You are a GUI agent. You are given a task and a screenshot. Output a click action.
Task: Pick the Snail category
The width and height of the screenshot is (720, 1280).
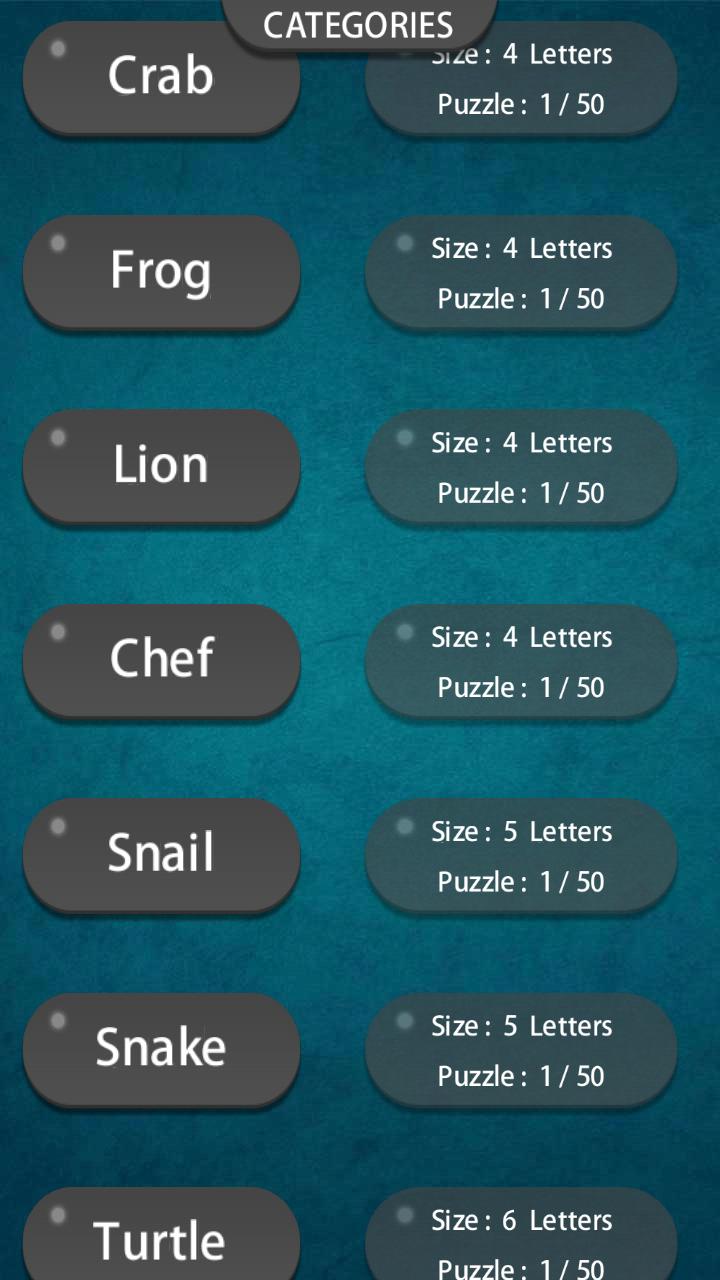click(x=161, y=853)
